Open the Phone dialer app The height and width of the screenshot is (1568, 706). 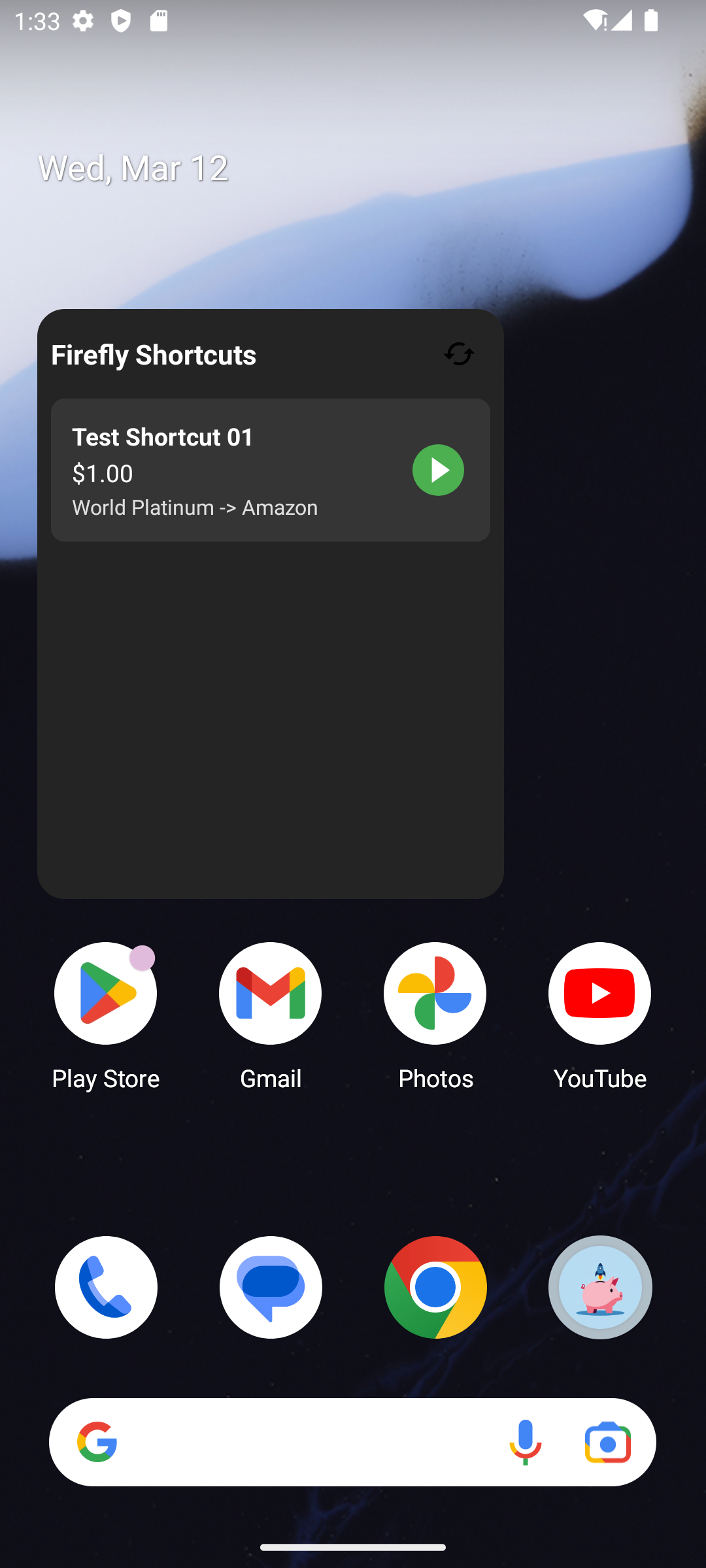point(106,1287)
